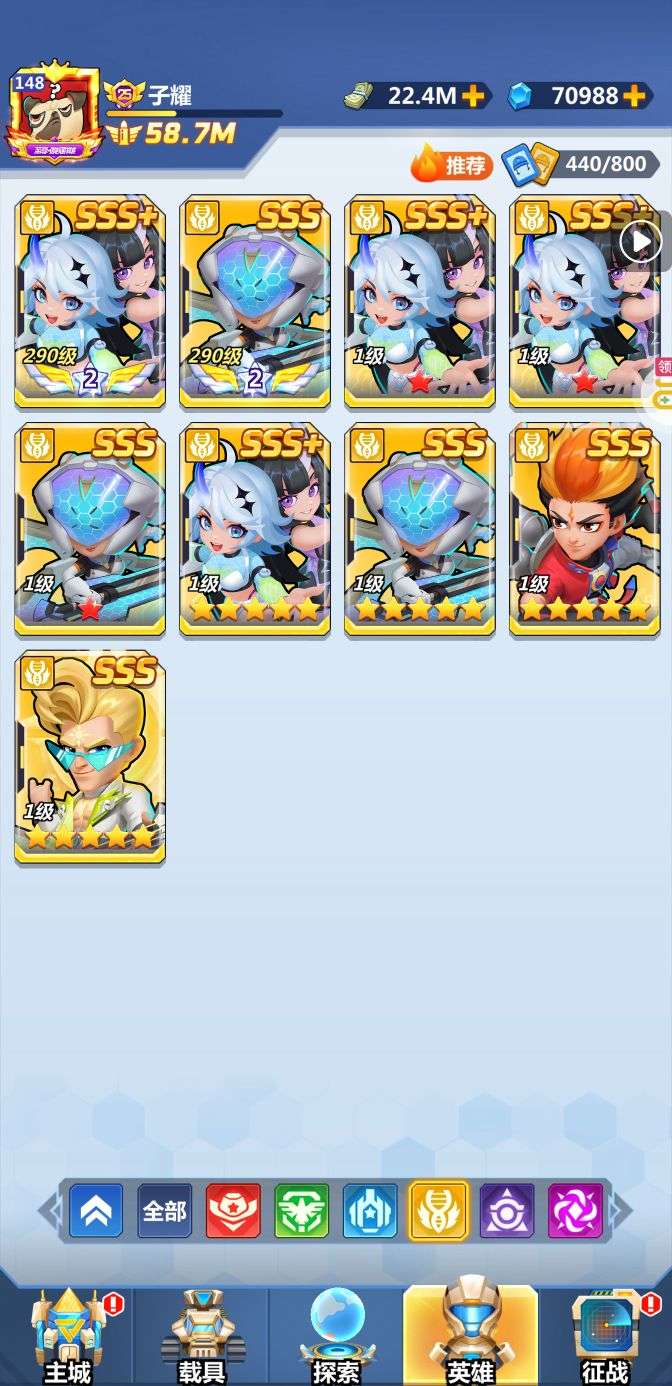Viewport: 672px width, 1386px height.
Task: Show all heroes with 全部 filter
Action: click(165, 1211)
